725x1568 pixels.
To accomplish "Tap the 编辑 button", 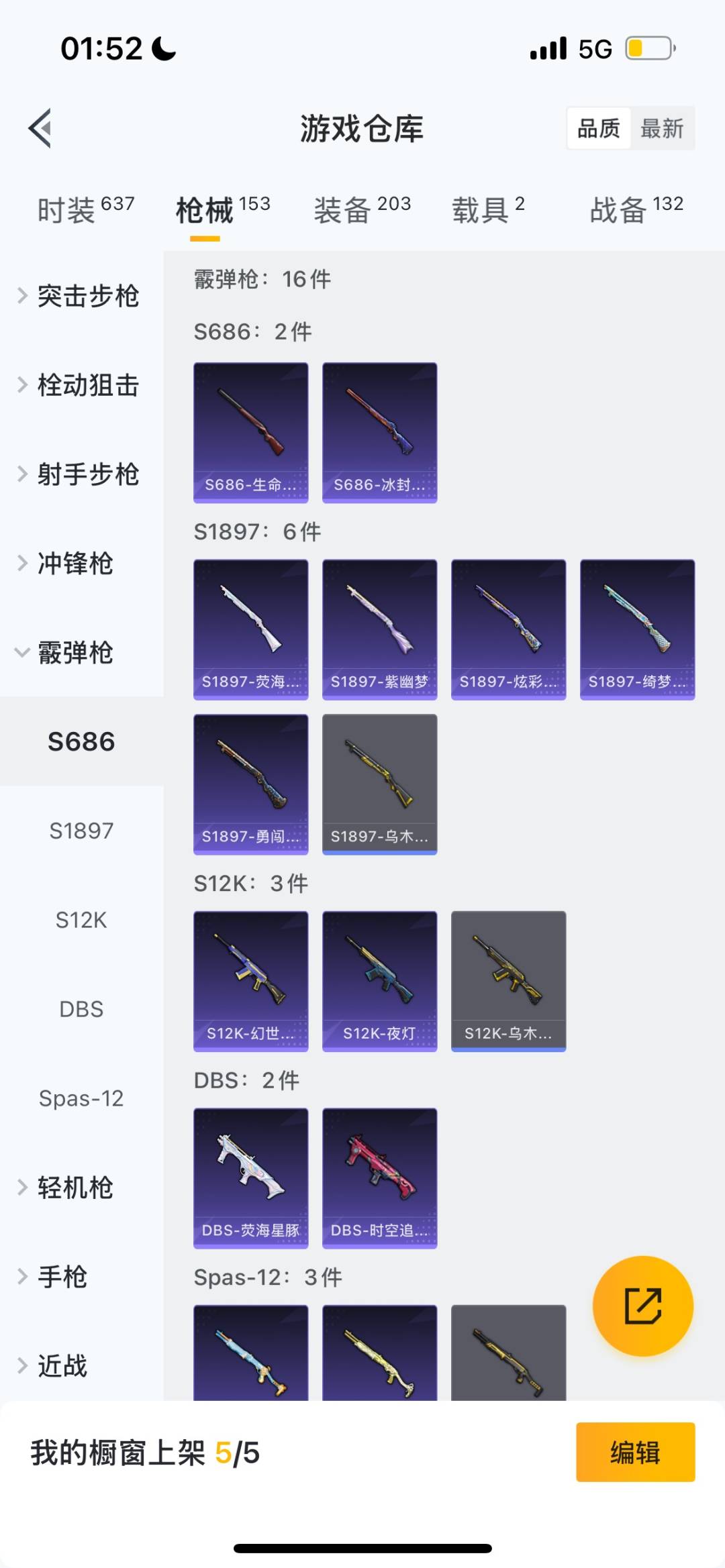I will [635, 1452].
